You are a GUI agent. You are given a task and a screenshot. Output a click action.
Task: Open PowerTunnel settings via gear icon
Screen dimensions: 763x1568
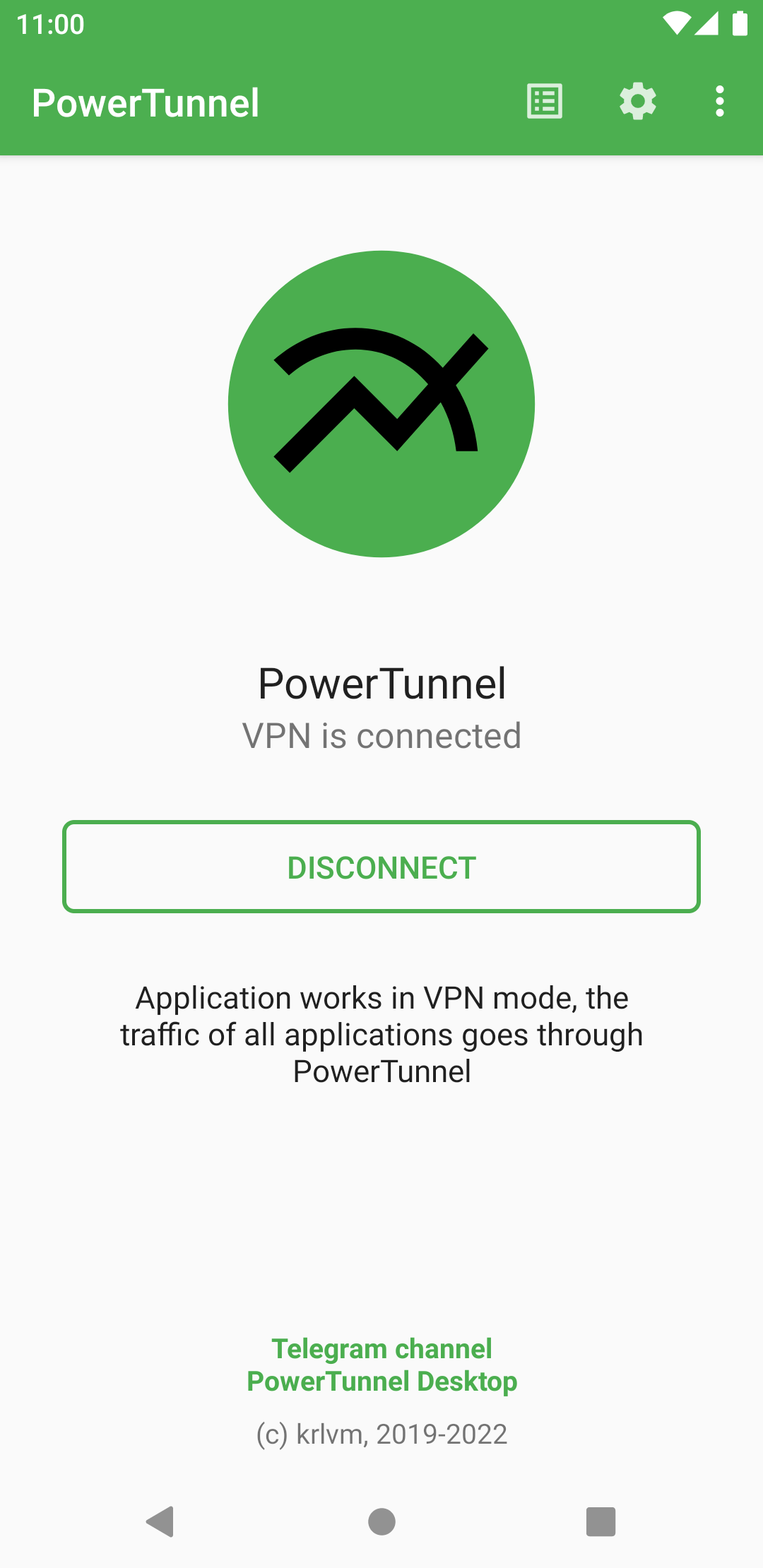637,101
